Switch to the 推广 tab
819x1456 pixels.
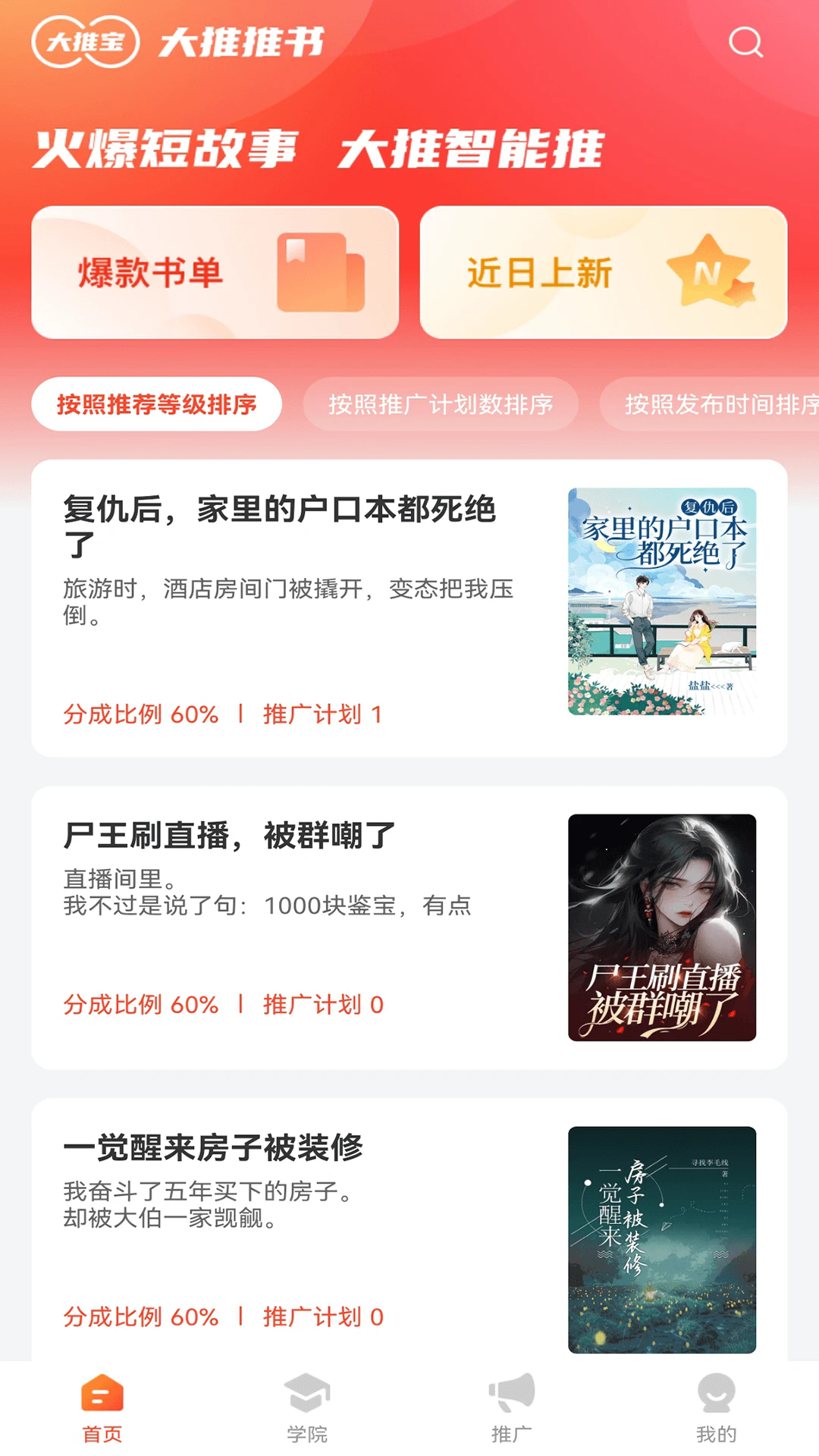coord(512,1408)
